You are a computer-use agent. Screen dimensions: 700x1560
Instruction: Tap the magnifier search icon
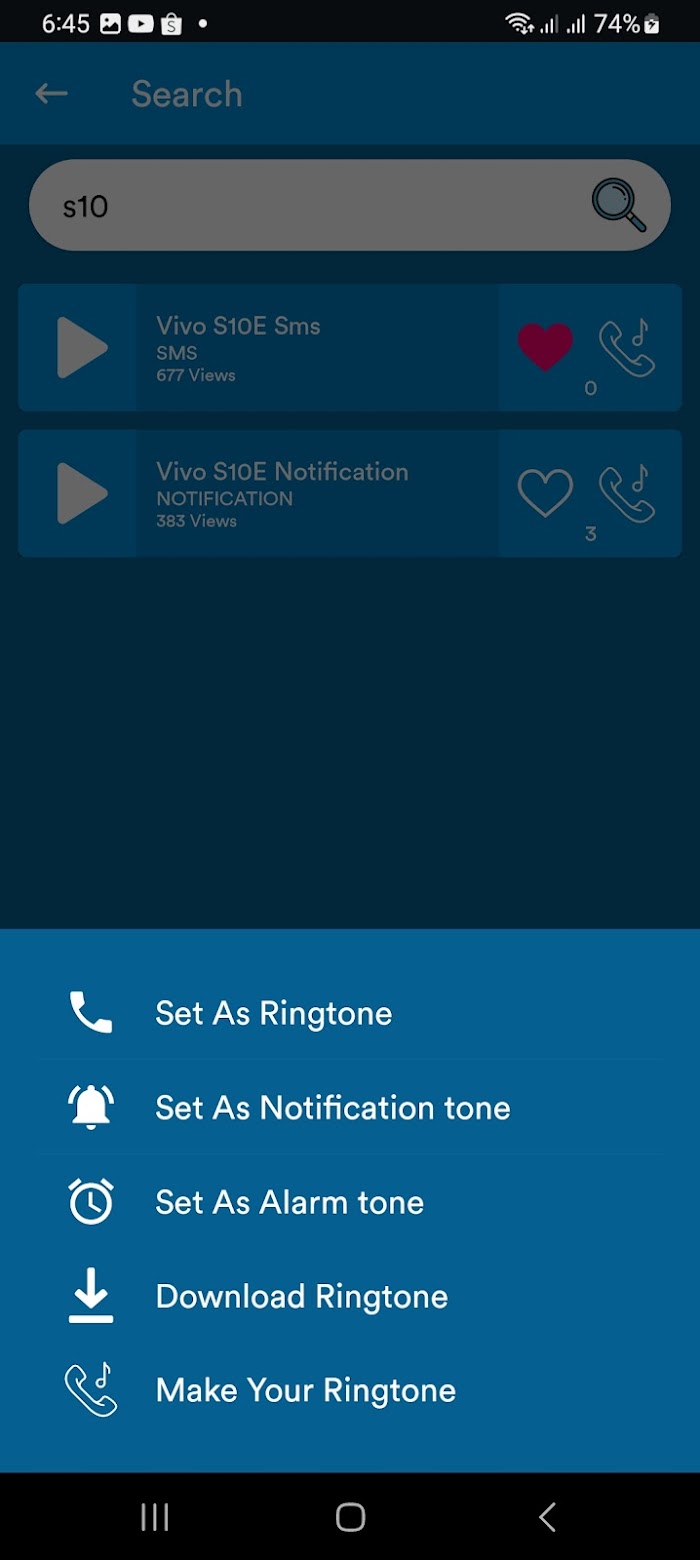(x=619, y=205)
